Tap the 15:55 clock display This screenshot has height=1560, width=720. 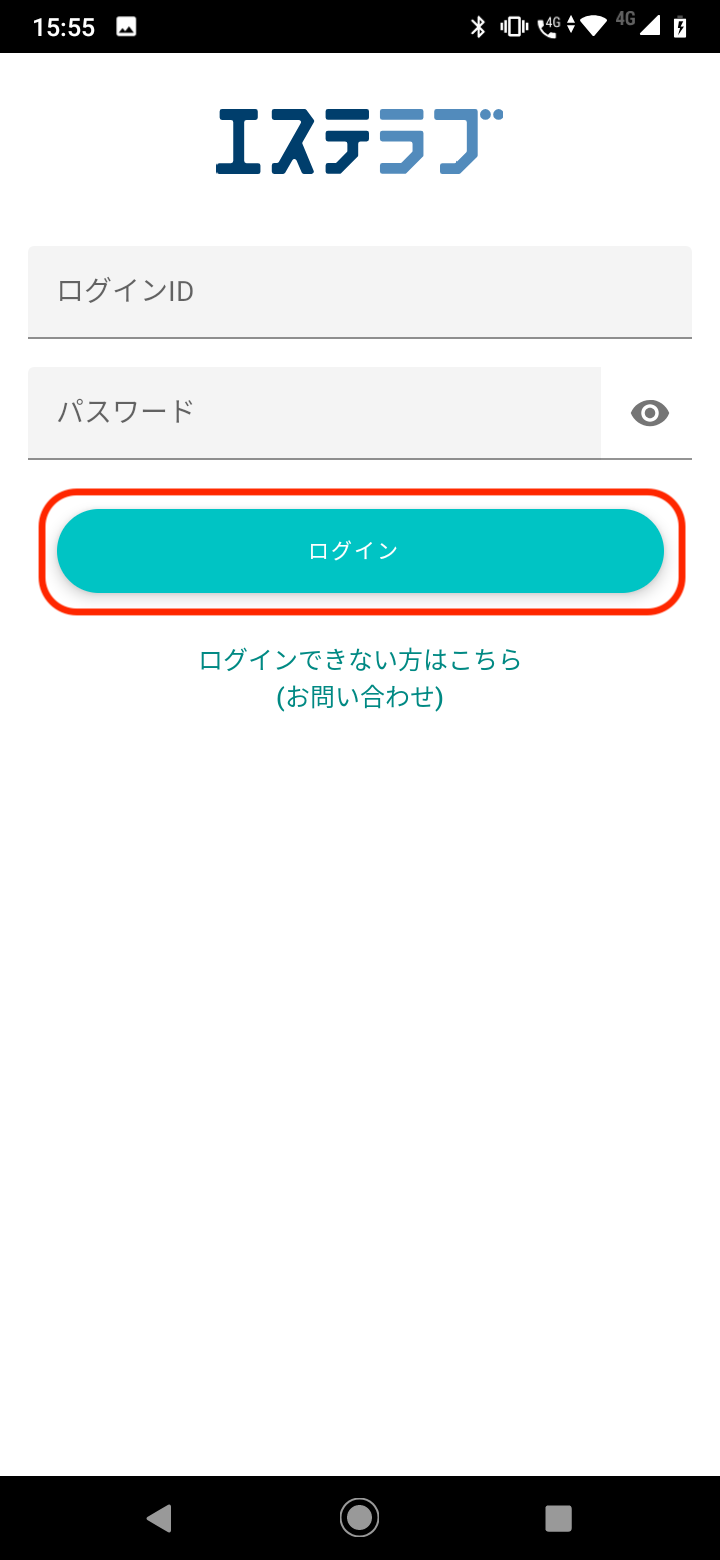pos(65,26)
